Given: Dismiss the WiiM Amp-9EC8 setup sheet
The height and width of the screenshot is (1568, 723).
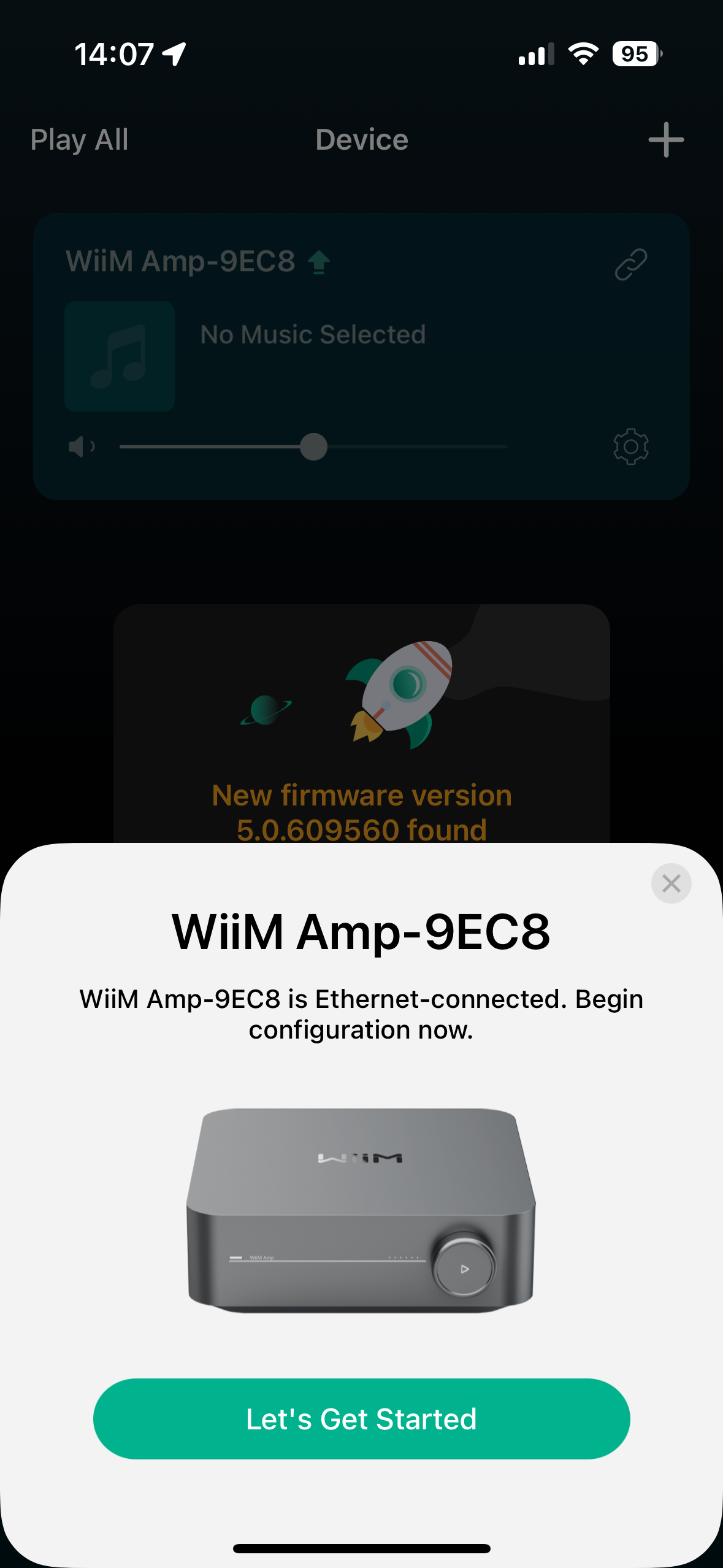Looking at the screenshot, I should coord(671,883).
